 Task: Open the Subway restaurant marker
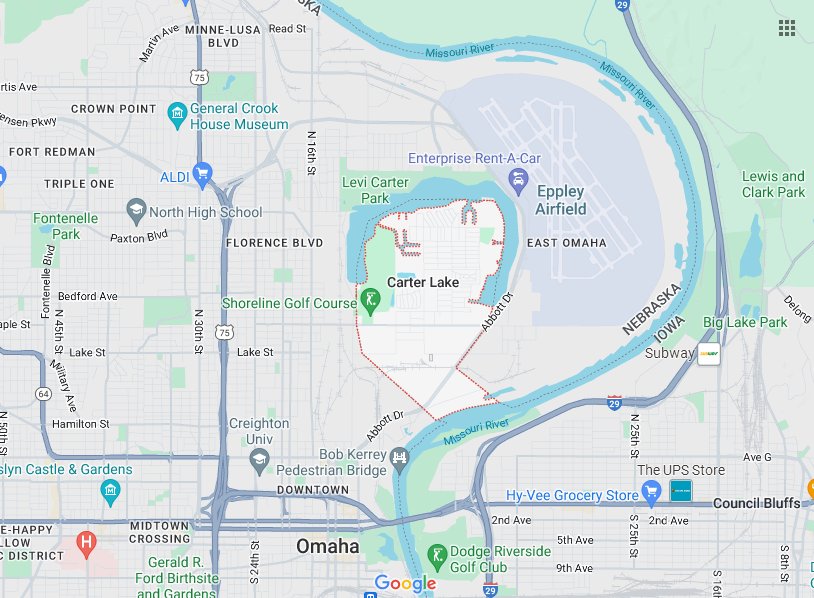pyautogui.click(x=709, y=353)
